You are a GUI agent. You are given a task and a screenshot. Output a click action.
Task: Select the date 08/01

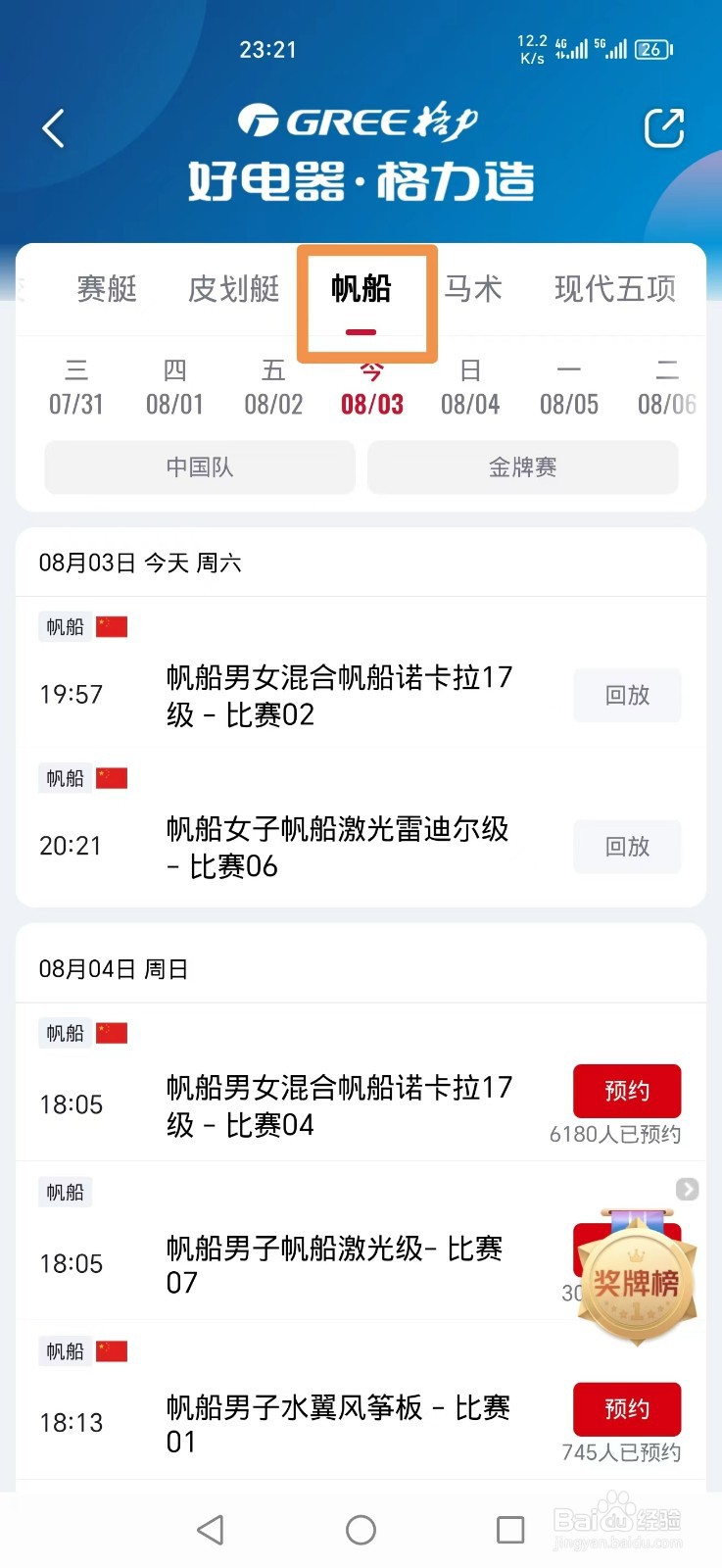coord(174,387)
